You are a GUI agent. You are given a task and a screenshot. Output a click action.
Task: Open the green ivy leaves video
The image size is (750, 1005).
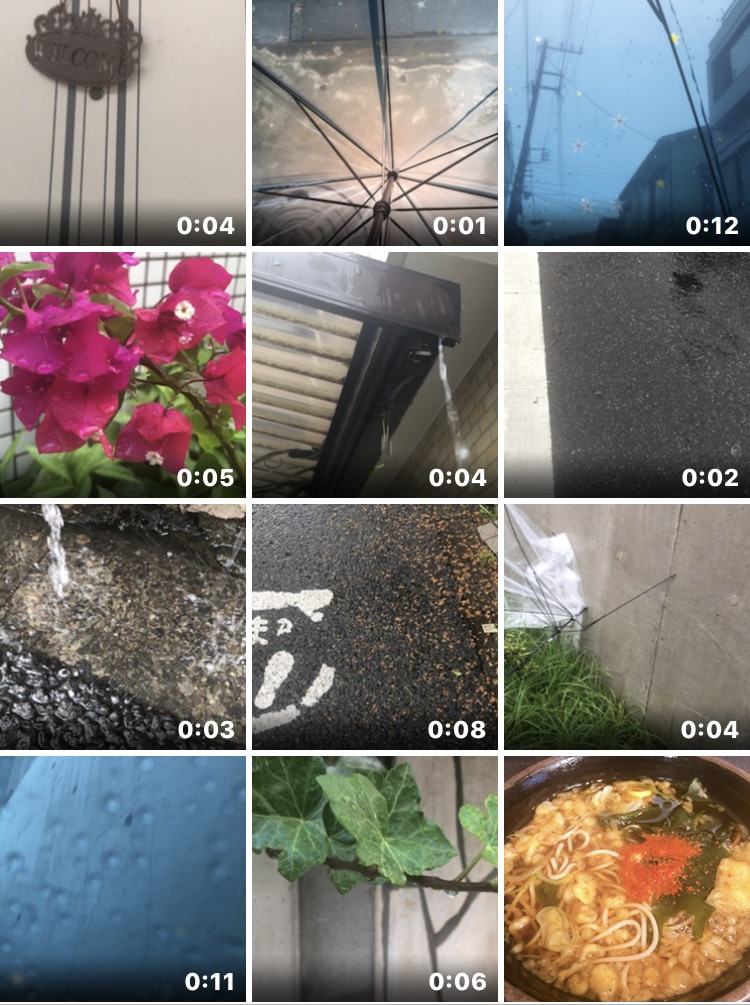pyautogui.click(x=374, y=878)
